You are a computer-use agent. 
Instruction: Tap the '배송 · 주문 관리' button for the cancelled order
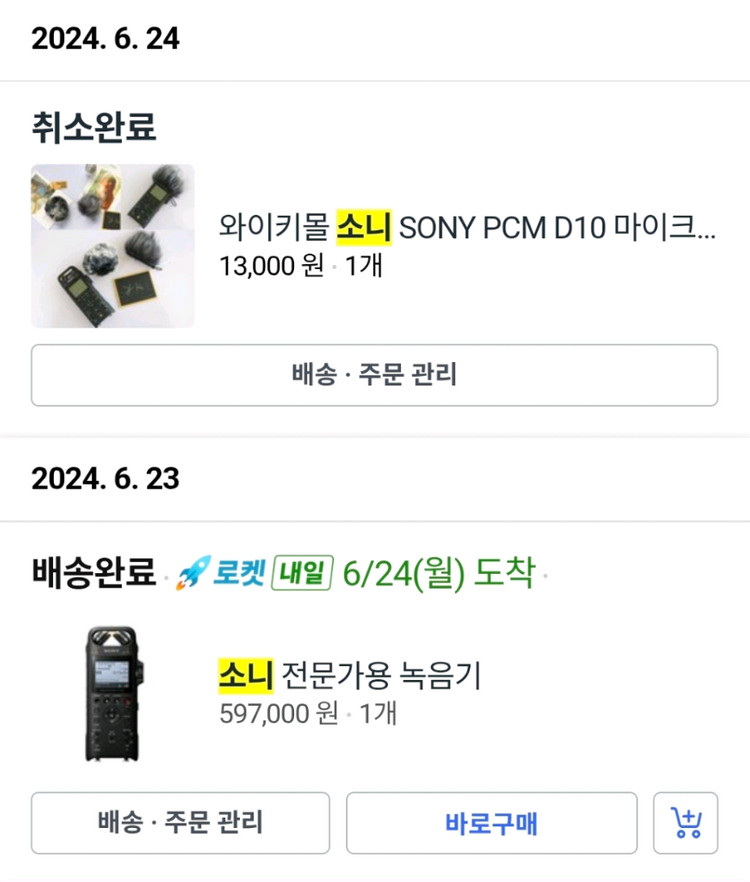(x=375, y=375)
